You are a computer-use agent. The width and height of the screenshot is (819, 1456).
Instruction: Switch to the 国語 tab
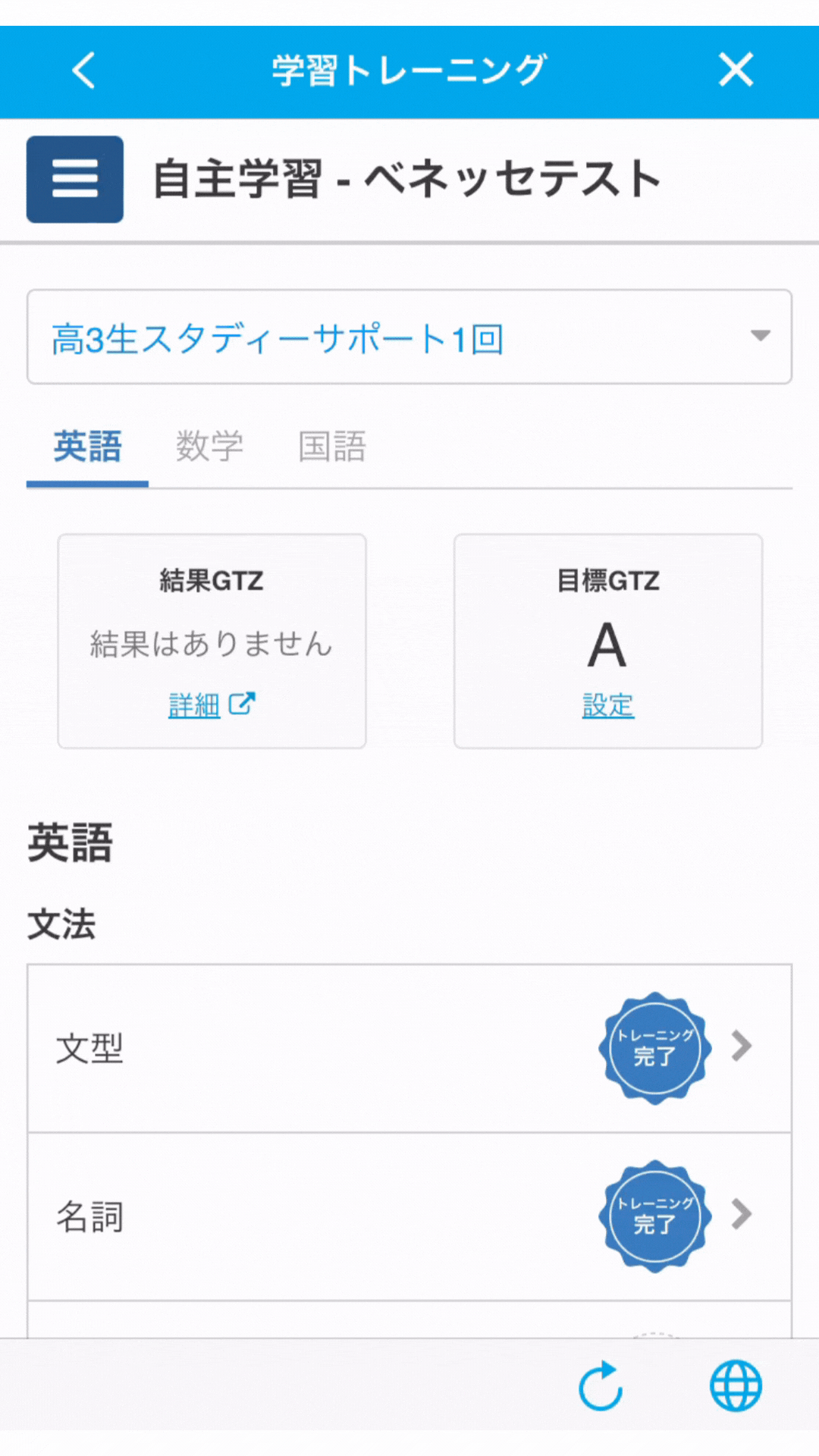(332, 446)
